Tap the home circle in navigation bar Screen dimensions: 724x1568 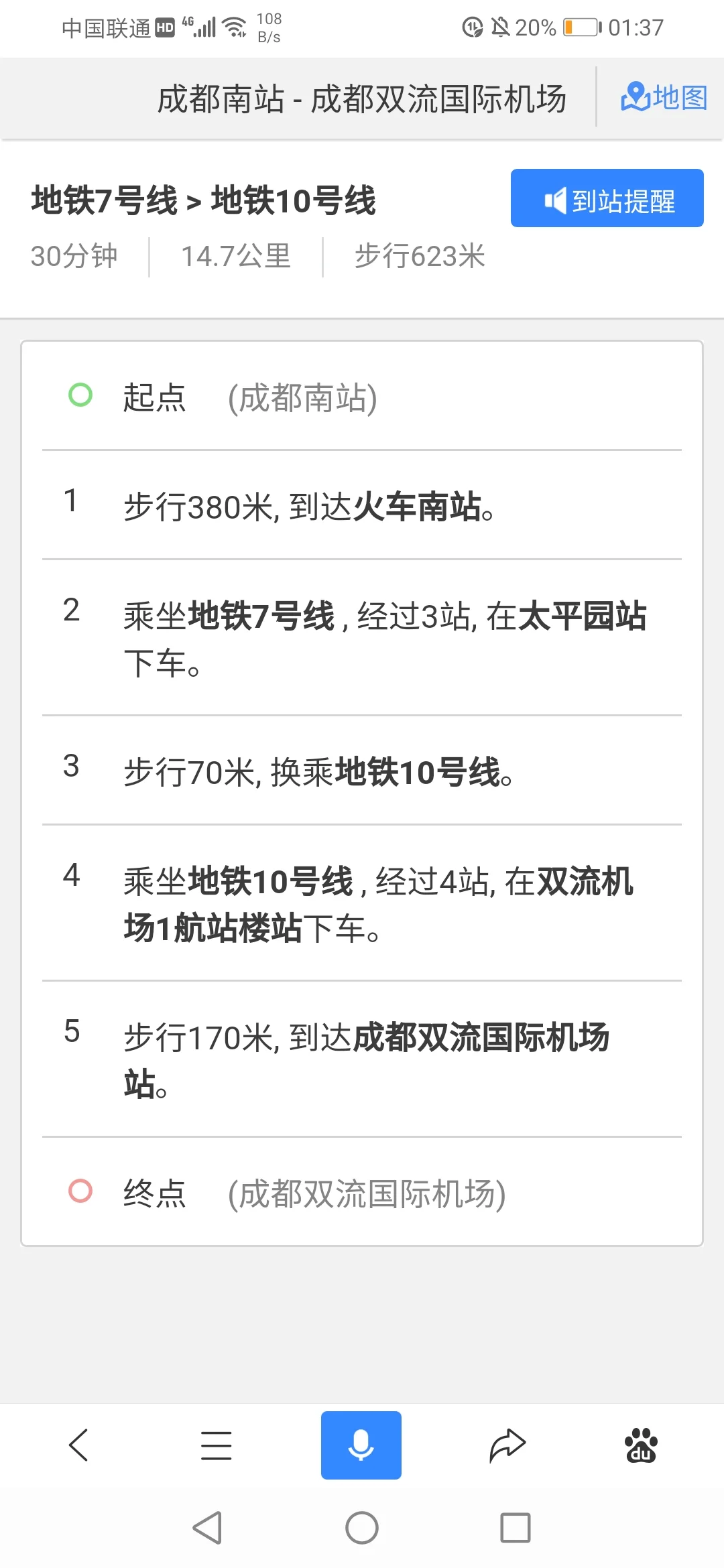362,1529
